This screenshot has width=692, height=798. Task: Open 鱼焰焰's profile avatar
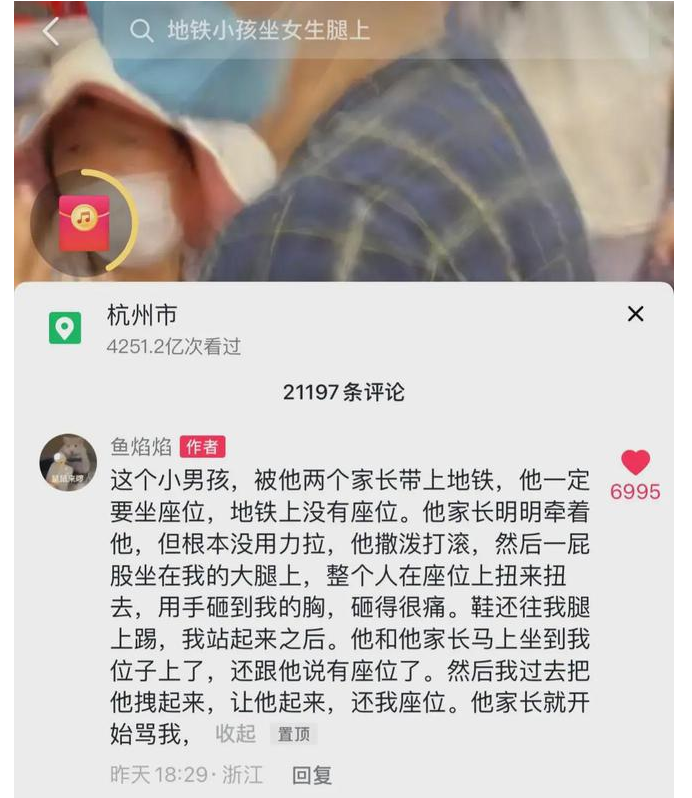(67, 463)
